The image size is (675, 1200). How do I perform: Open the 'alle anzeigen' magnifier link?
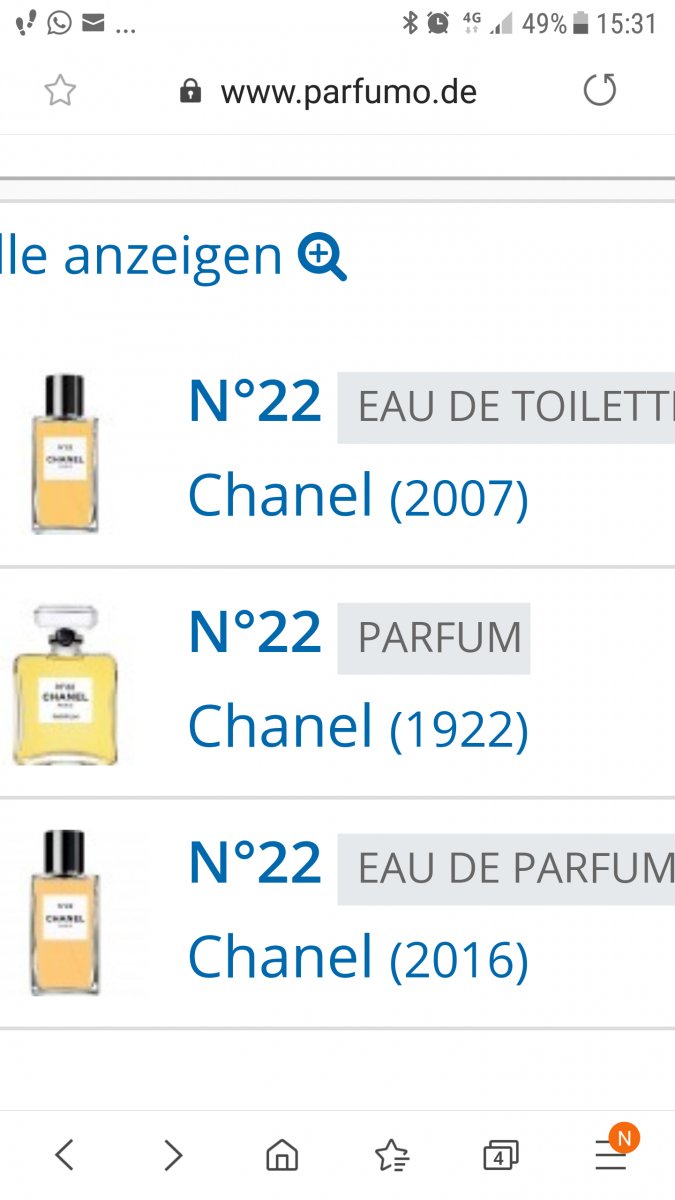click(173, 256)
